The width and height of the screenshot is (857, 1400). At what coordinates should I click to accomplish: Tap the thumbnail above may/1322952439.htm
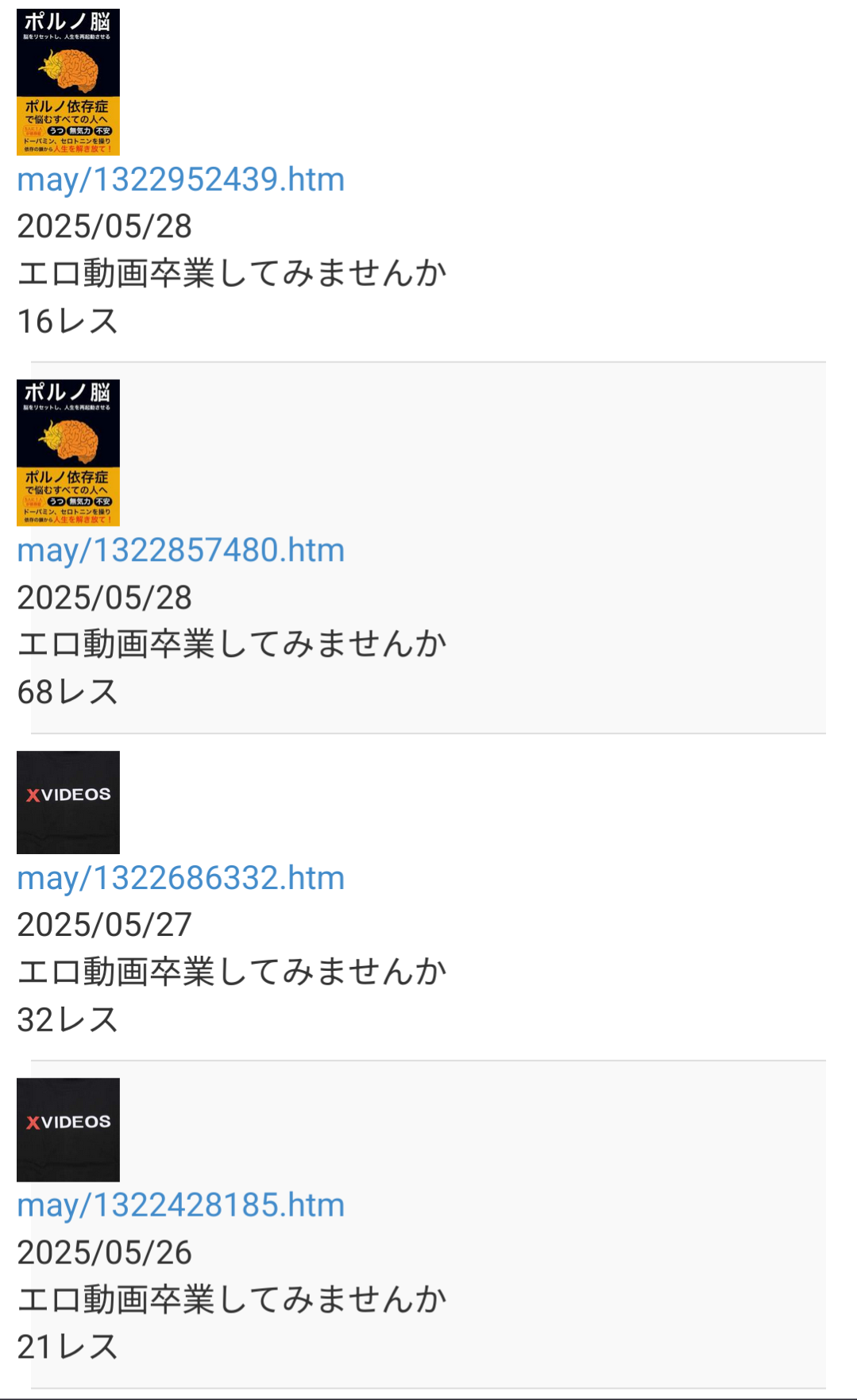point(68,82)
